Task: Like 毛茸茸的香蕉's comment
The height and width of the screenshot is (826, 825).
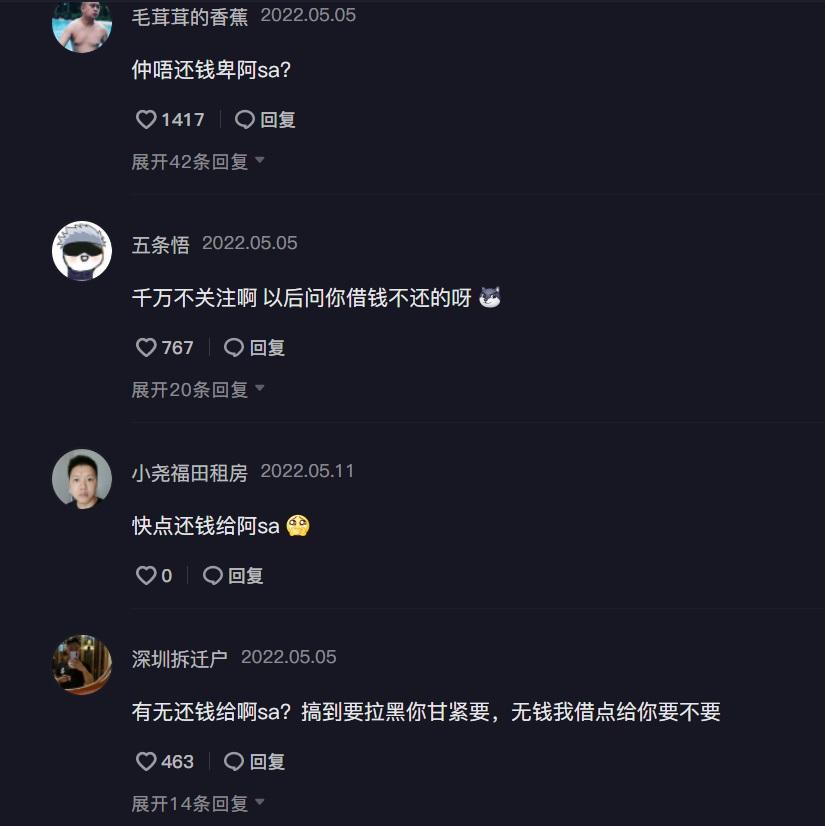Action: [x=147, y=120]
